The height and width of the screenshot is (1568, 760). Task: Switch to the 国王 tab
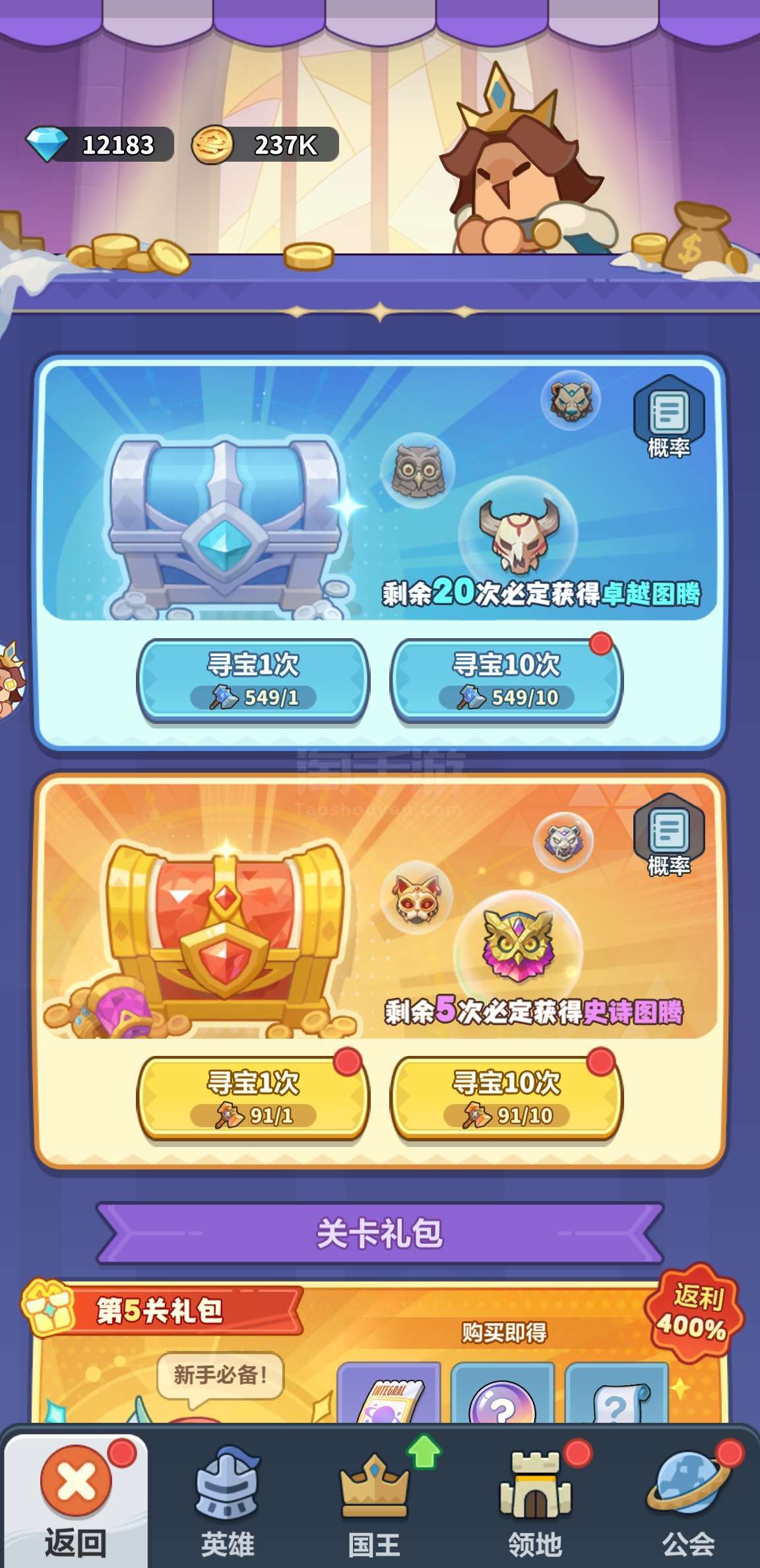[375, 1501]
